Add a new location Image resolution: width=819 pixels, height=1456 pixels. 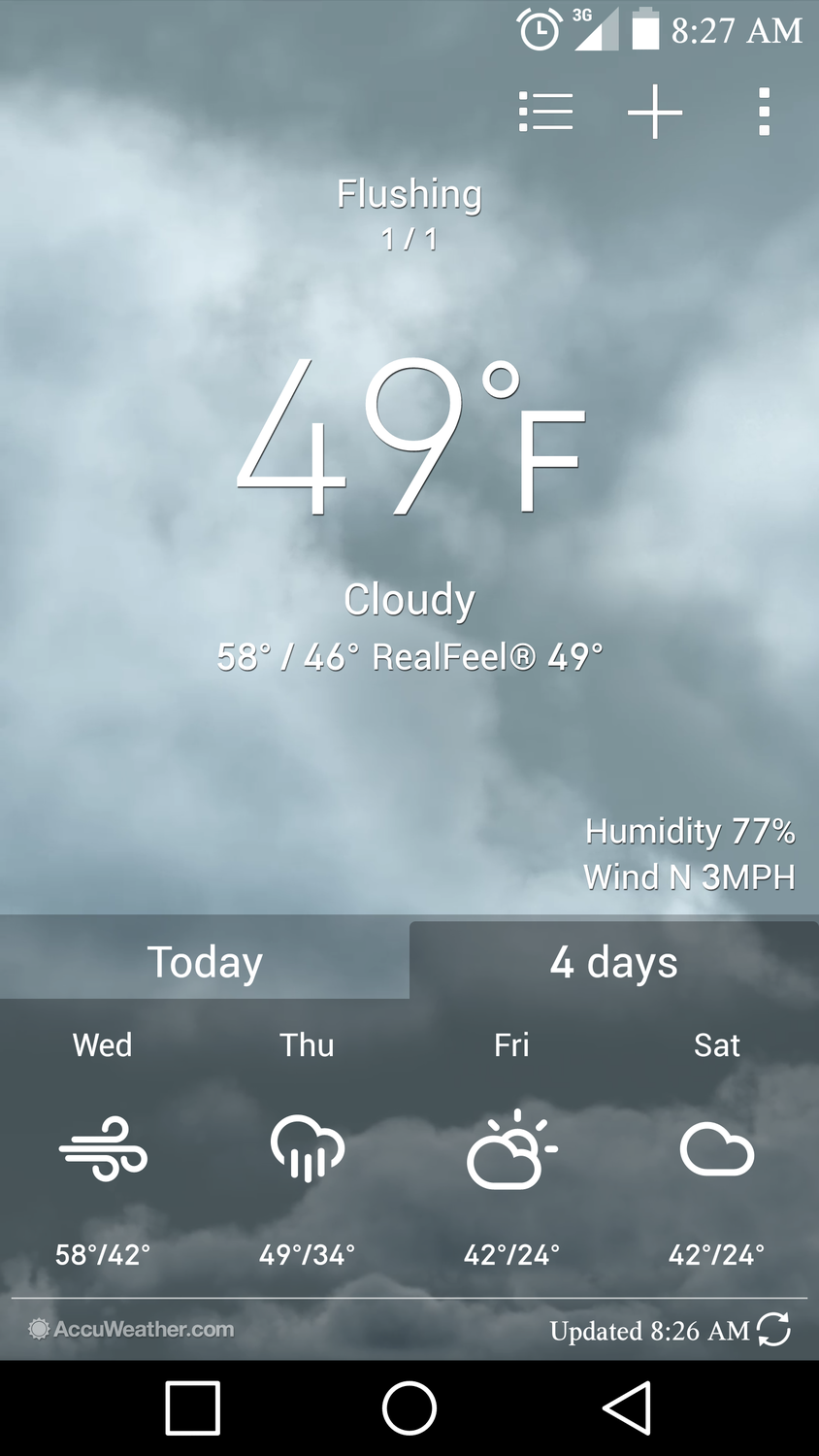pyautogui.click(x=655, y=112)
